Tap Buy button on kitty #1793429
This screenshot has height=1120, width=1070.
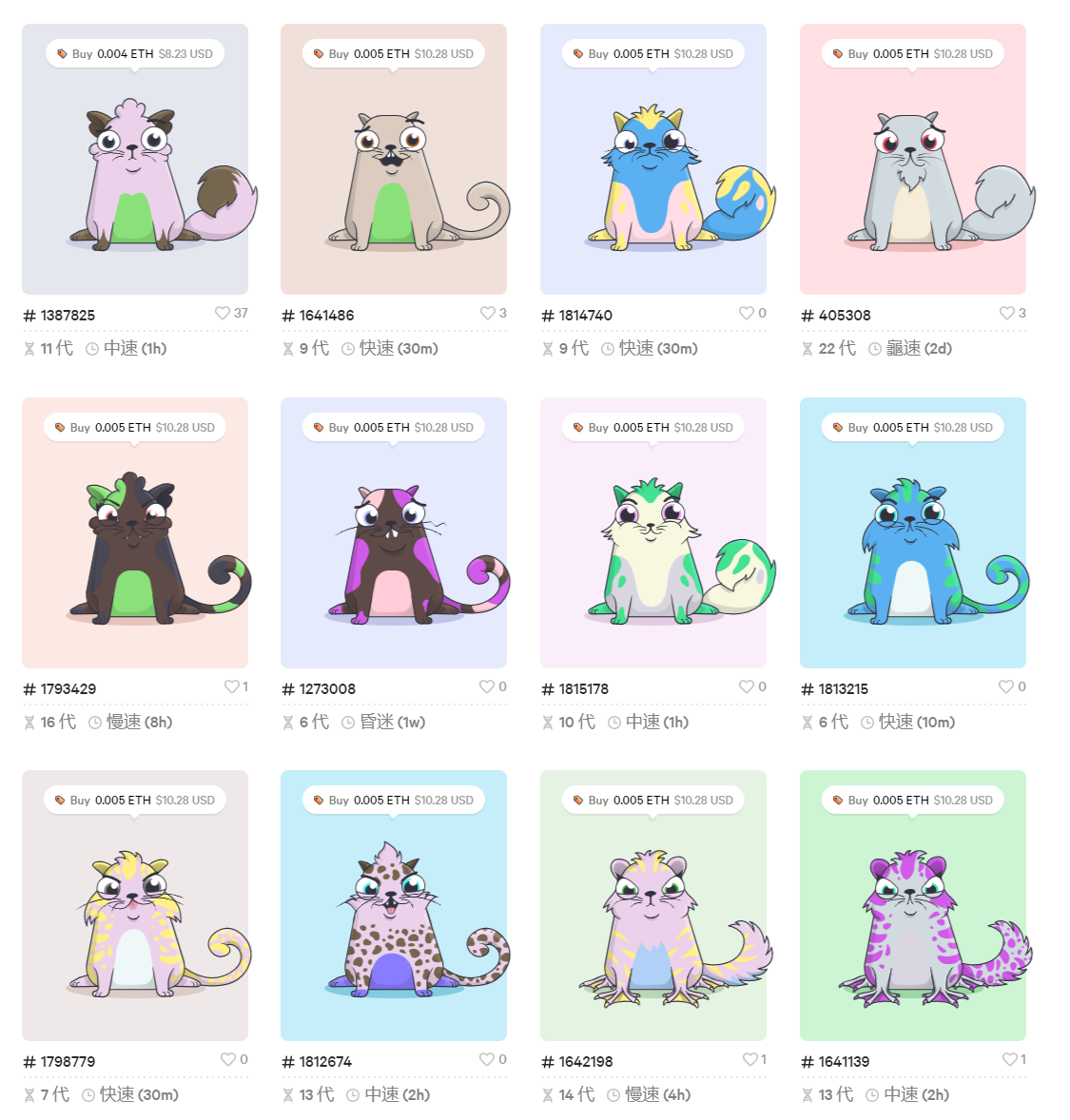pyautogui.click(x=134, y=428)
